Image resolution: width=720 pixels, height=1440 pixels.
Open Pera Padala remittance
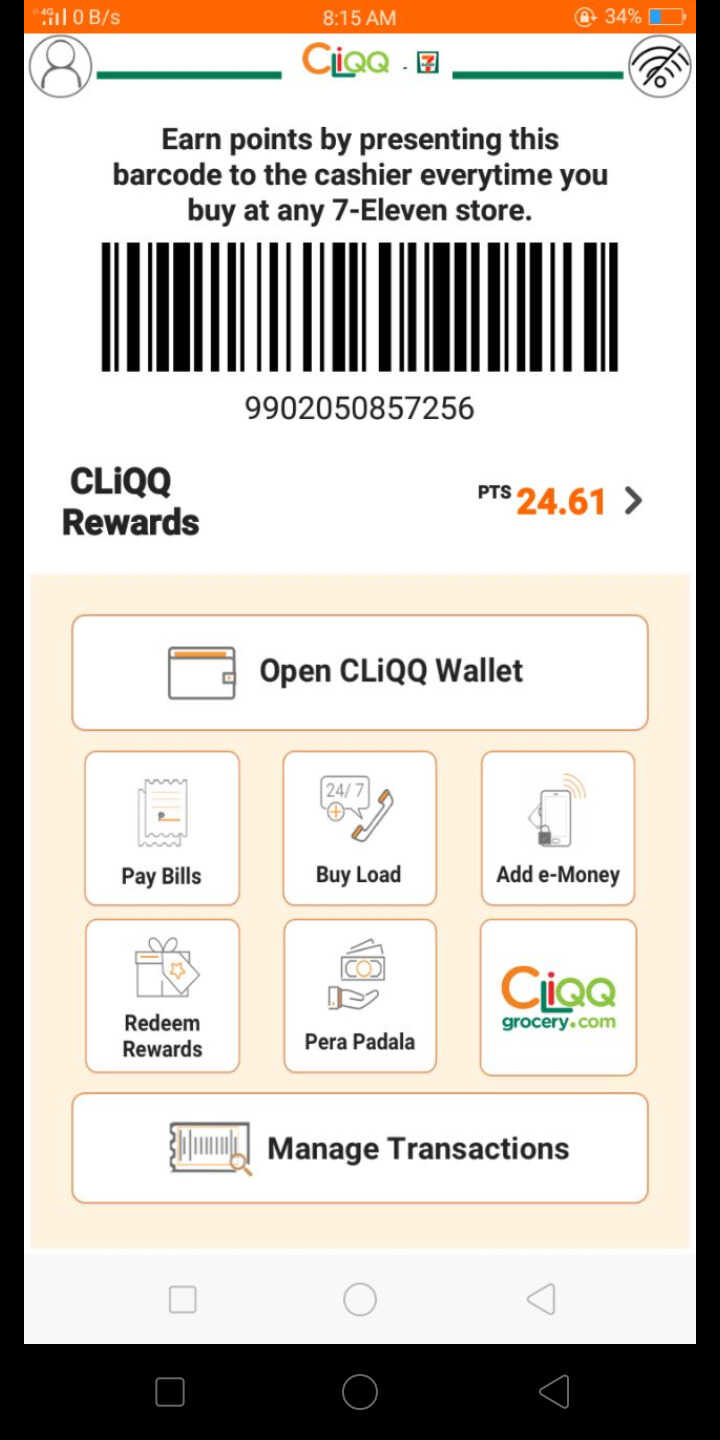tap(360, 996)
